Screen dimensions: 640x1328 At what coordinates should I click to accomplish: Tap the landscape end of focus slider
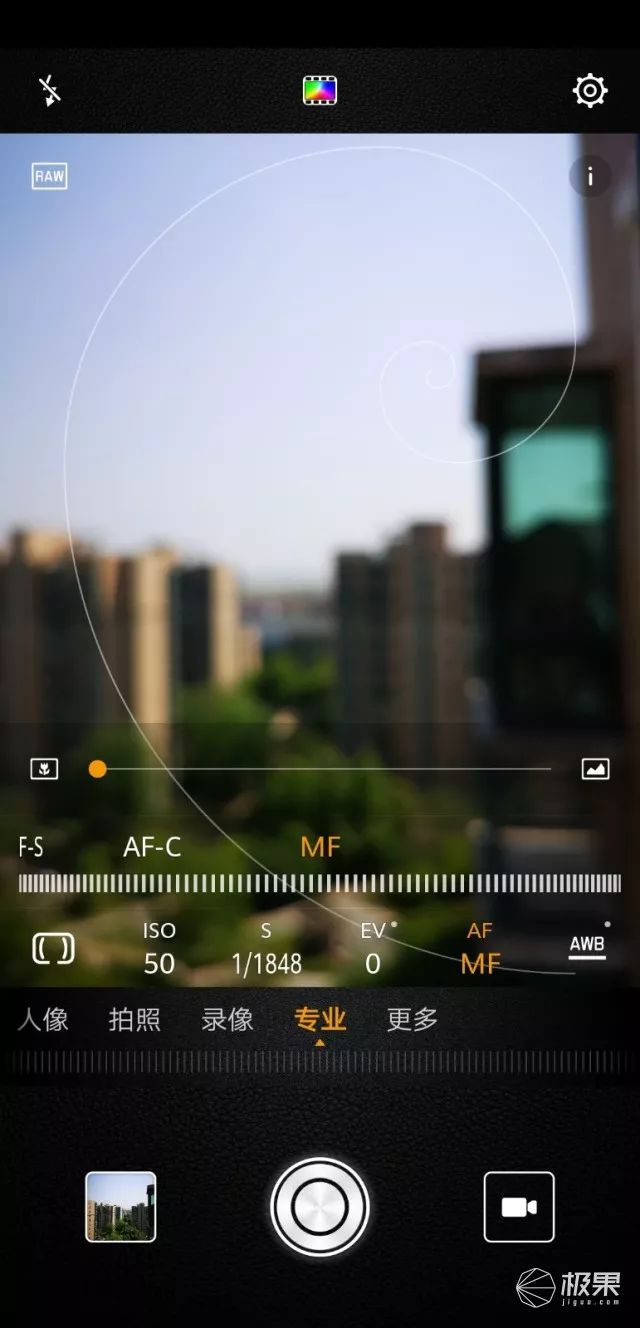[595, 769]
